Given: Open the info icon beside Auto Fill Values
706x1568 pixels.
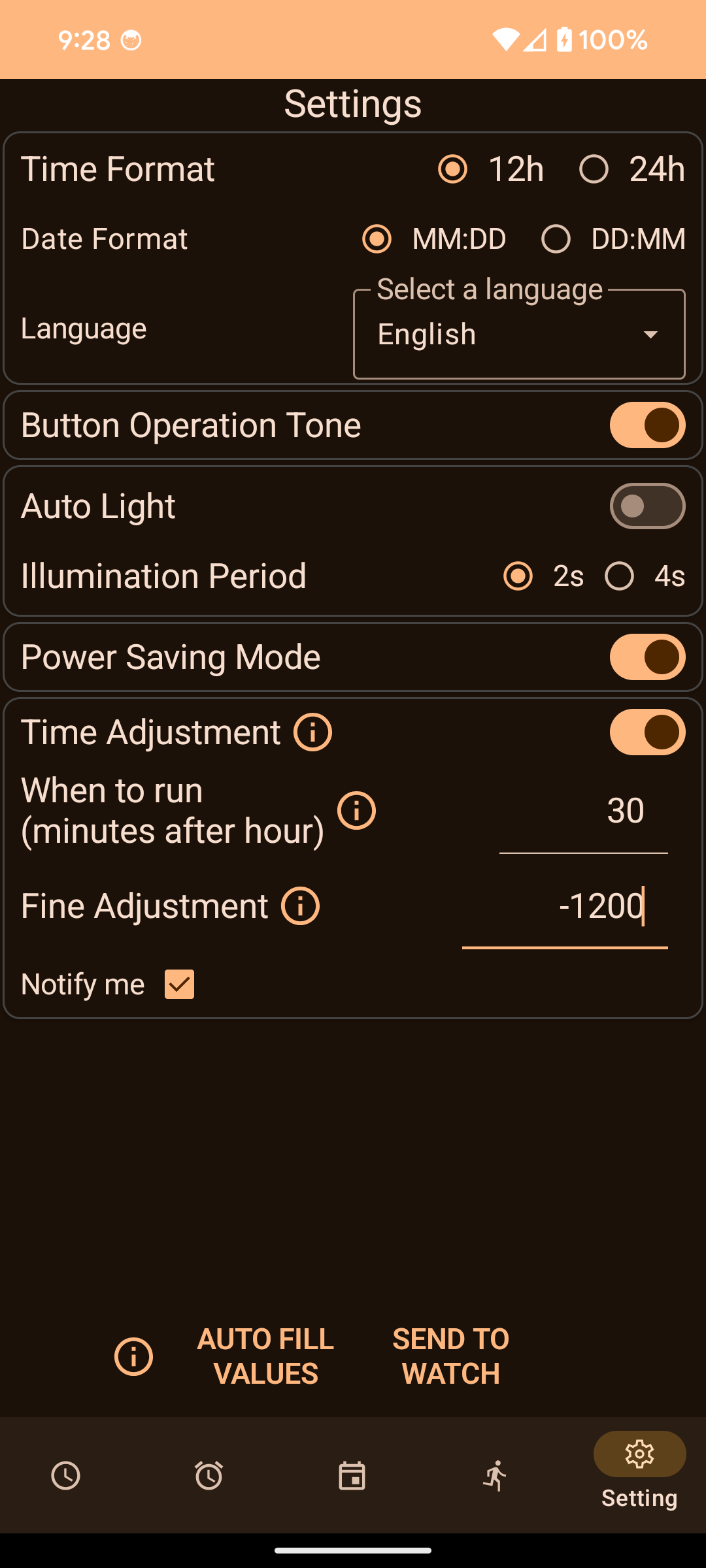Looking at the screenshot, I should (x=133, y=1356).
